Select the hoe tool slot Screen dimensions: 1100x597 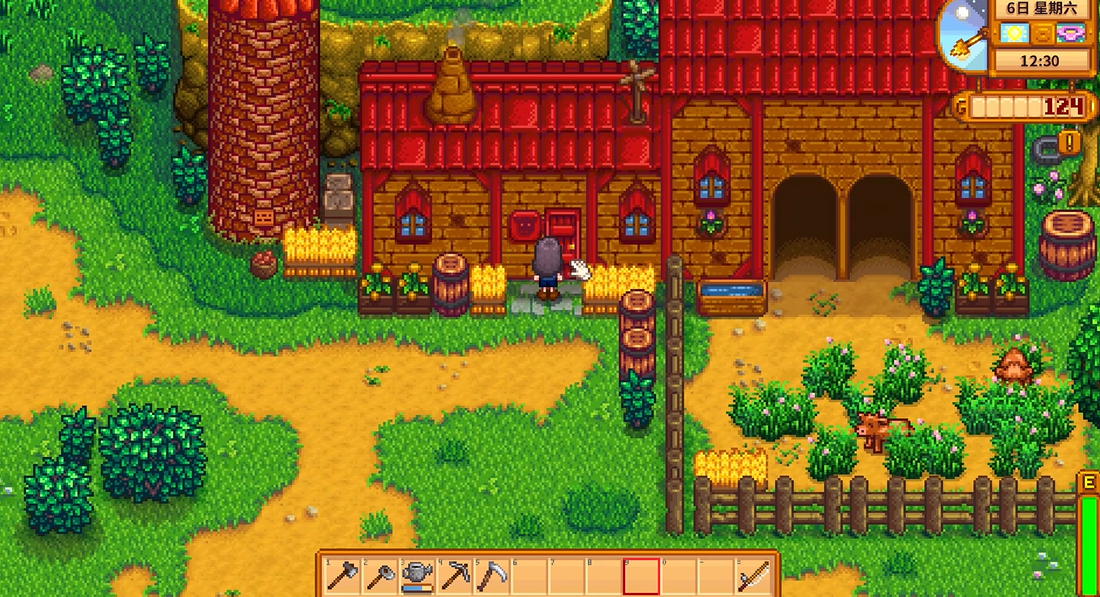[380, 576]
